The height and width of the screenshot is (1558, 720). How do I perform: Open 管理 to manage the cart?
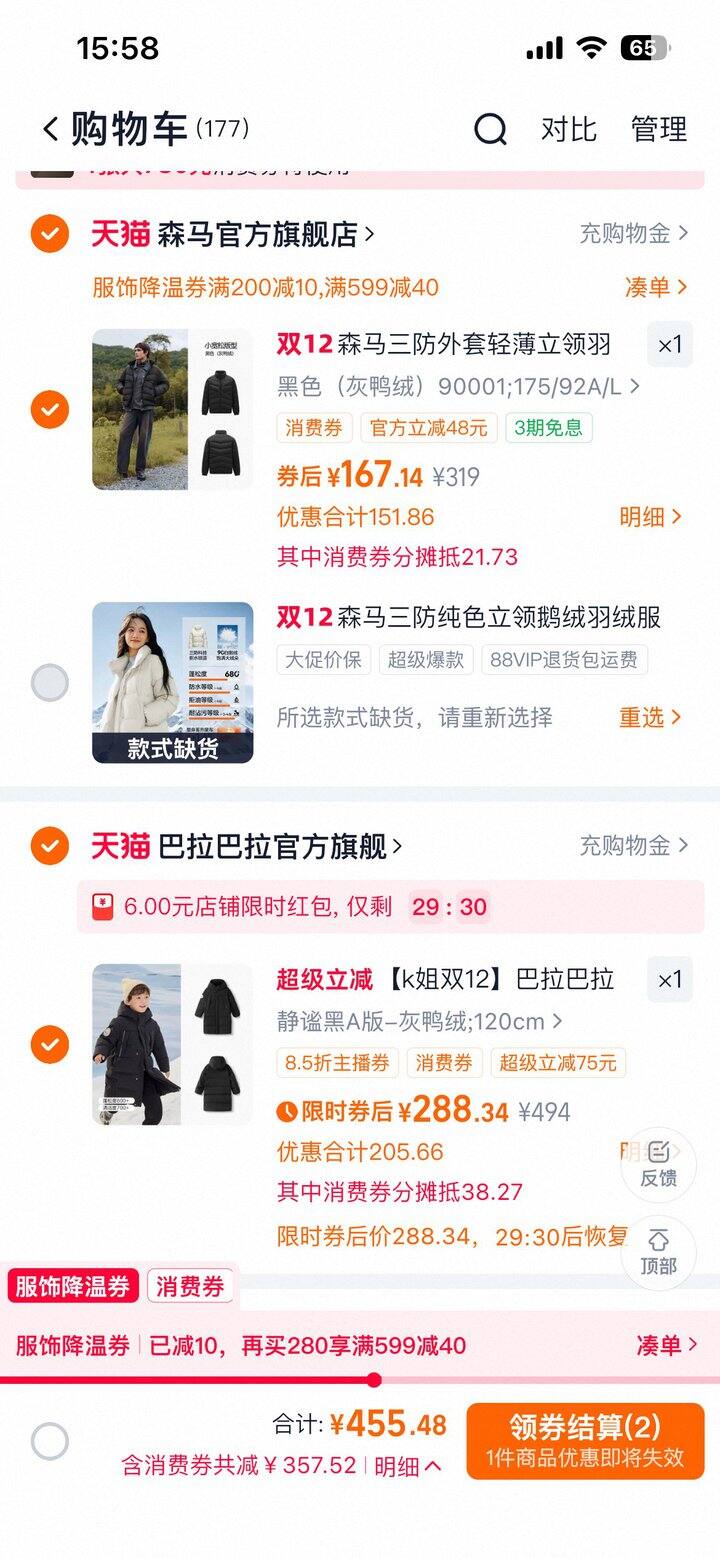tap(659, 129)
